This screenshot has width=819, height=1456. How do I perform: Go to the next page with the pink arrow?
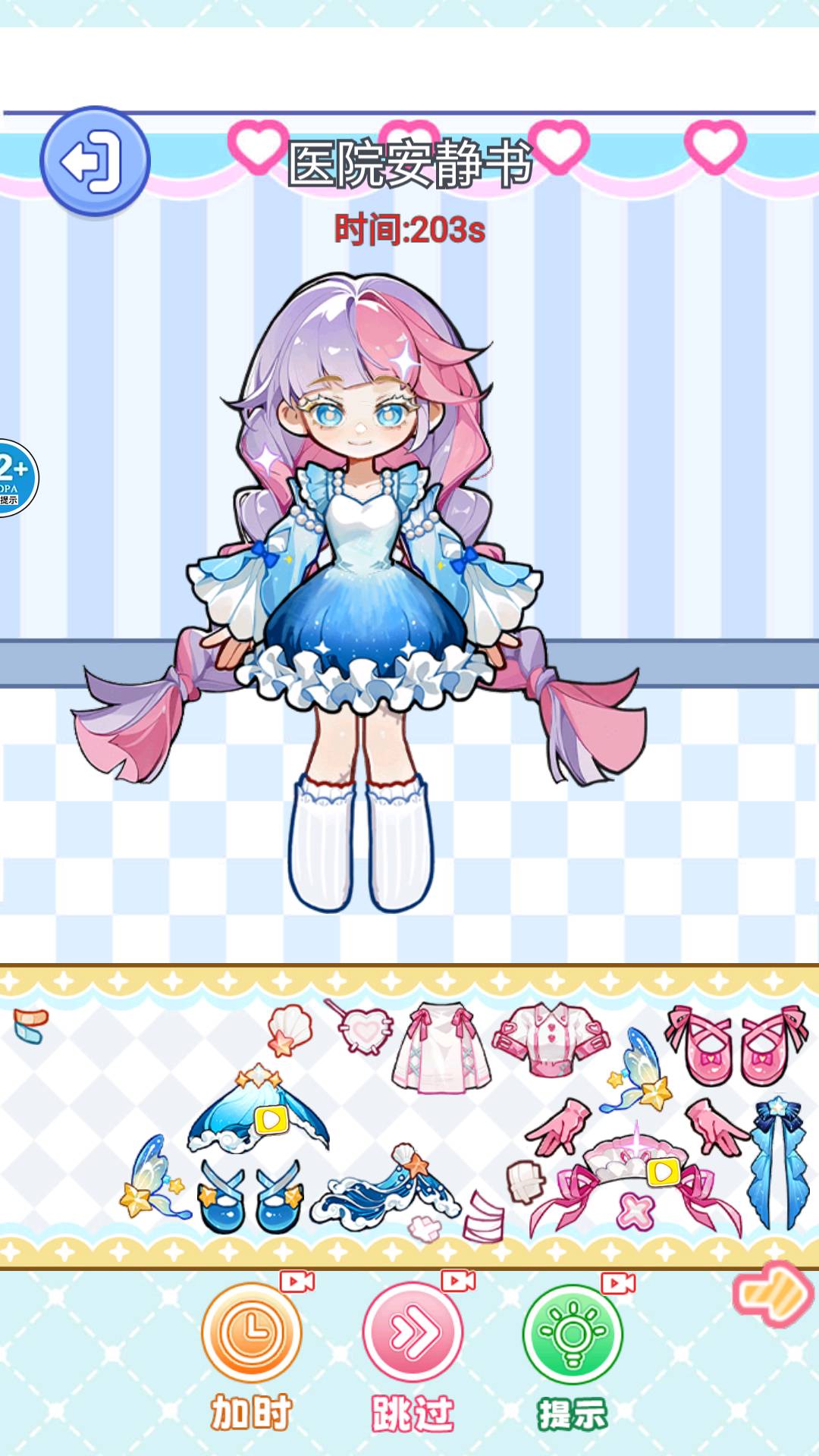point(772,1294)
